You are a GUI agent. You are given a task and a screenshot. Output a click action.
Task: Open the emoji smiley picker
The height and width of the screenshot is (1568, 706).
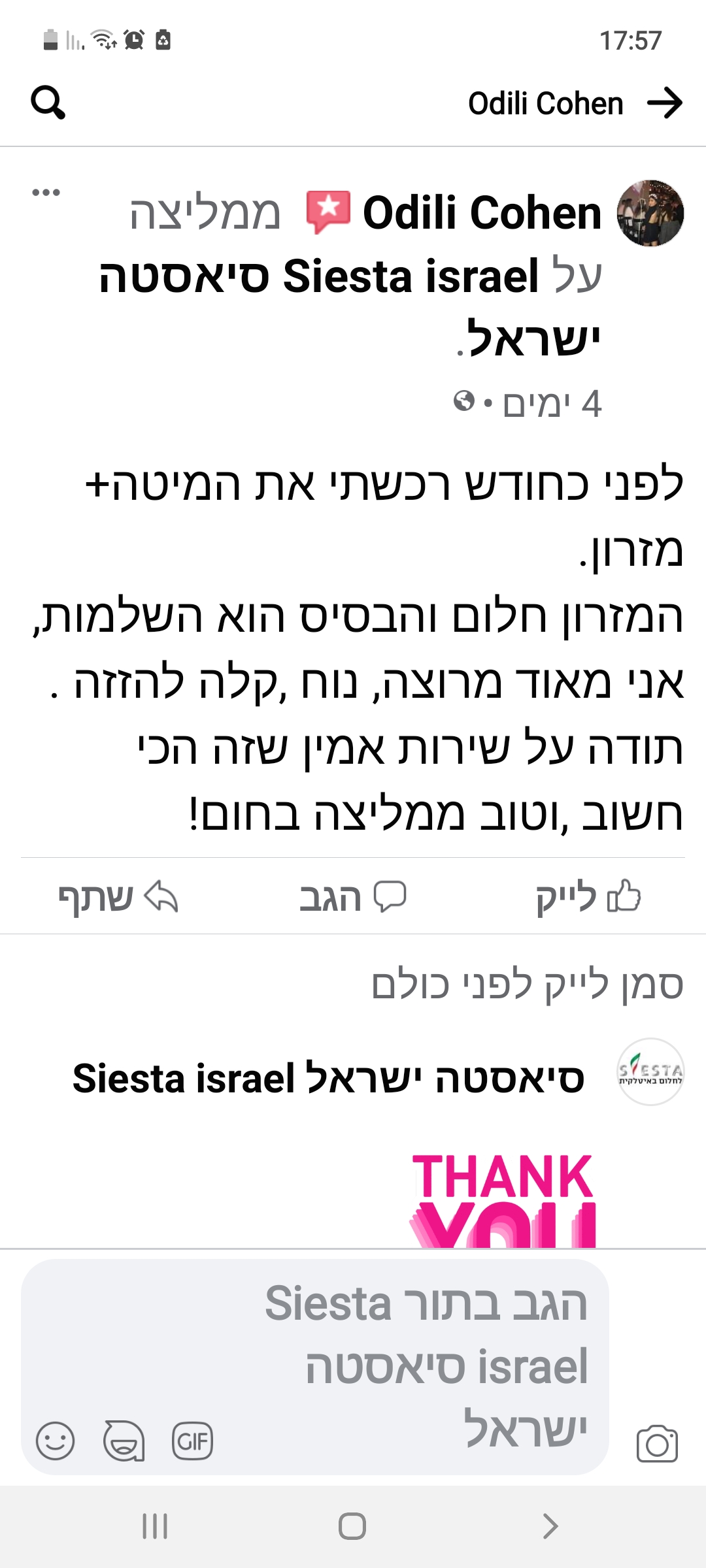point(55,1441)
